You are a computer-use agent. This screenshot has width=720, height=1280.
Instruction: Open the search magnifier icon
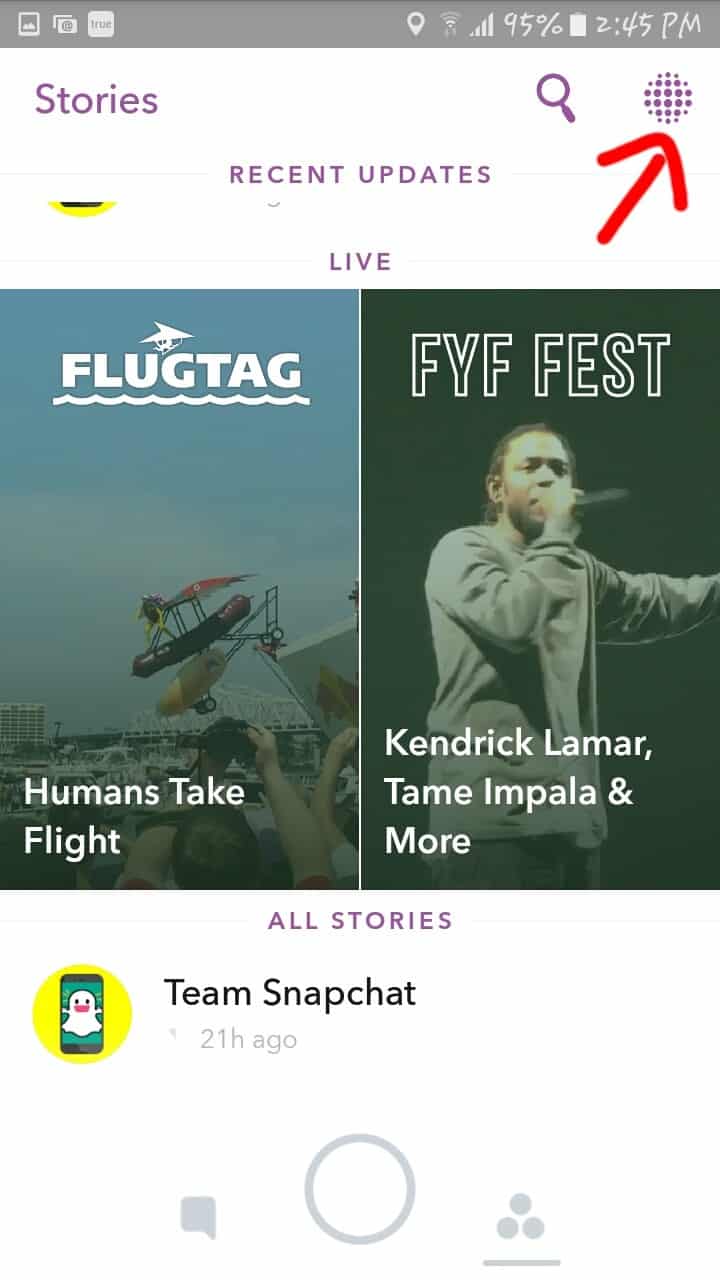556,98
